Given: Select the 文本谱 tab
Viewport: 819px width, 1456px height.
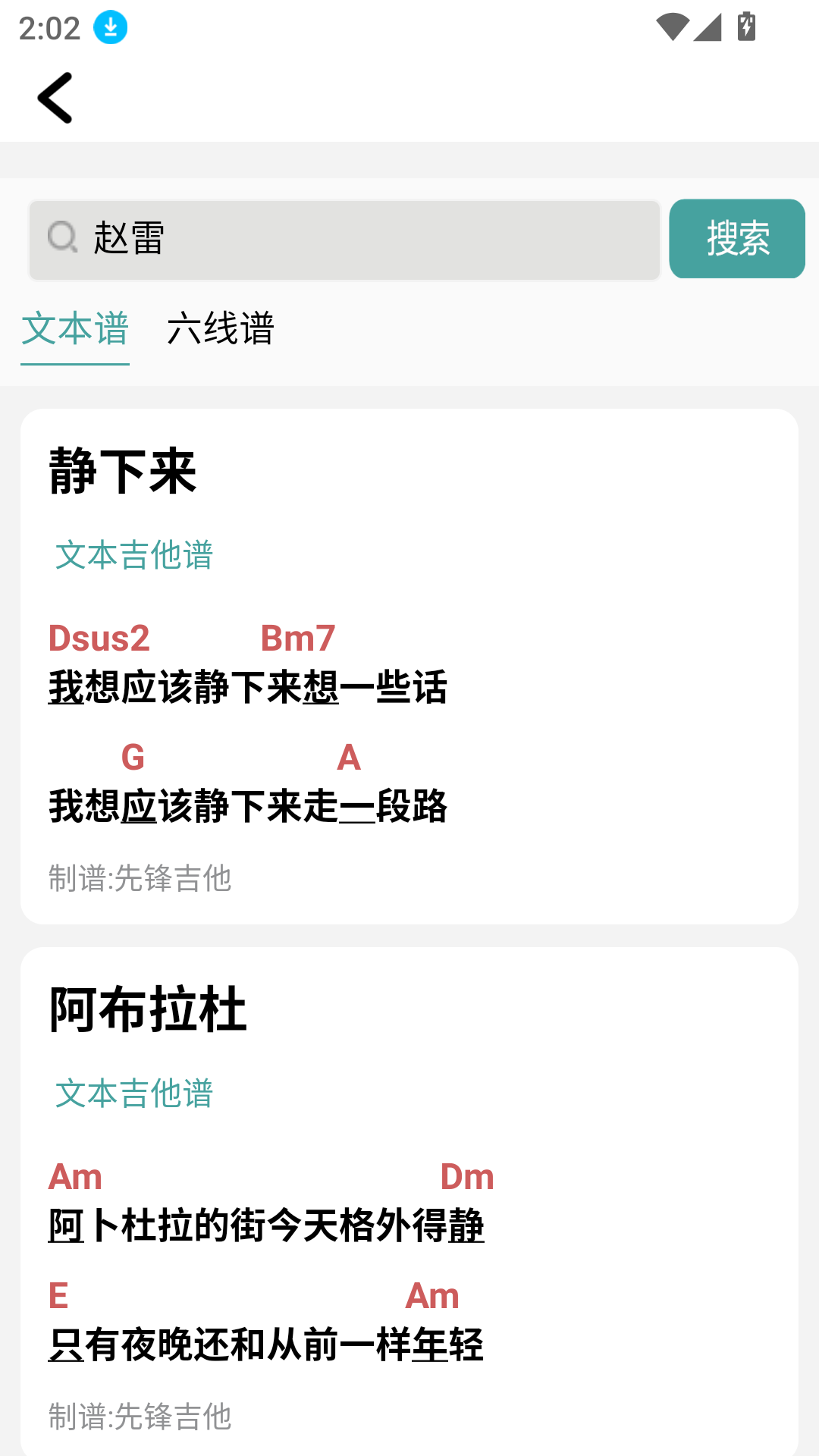Looking at the screenshot, I should [x=75, y=329].
